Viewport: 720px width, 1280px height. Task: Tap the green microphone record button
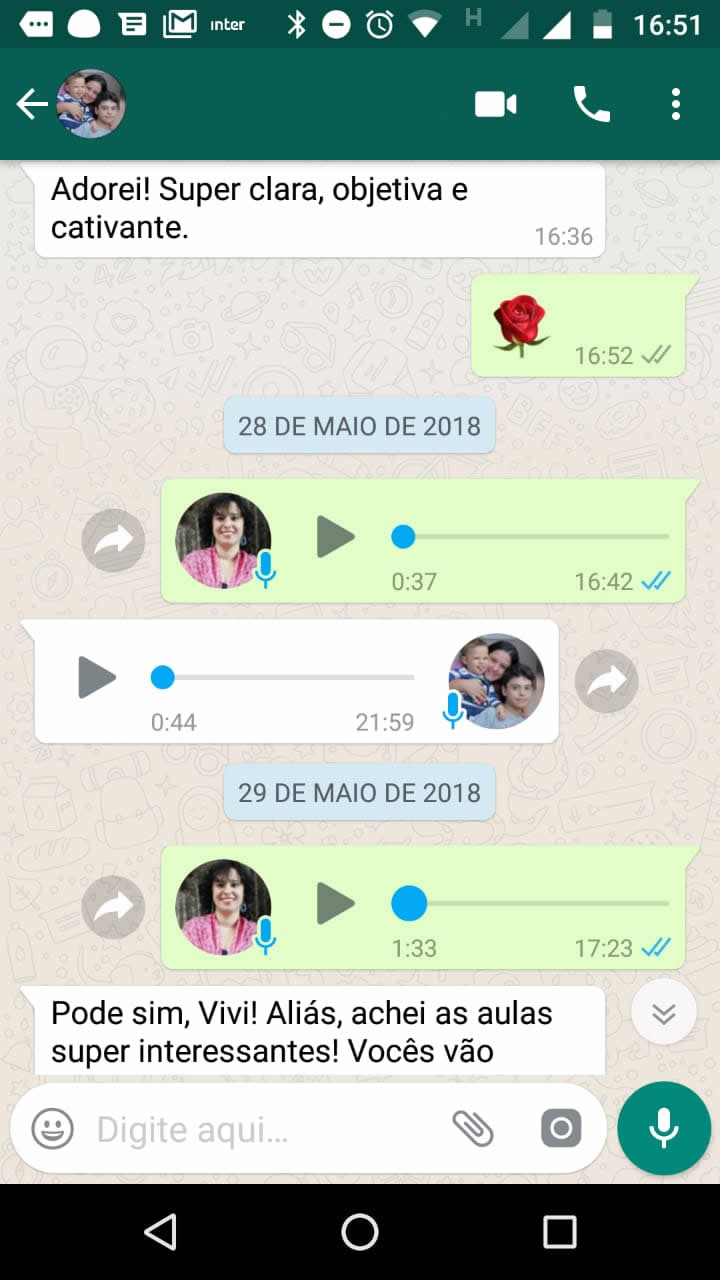pos(664,1128)
